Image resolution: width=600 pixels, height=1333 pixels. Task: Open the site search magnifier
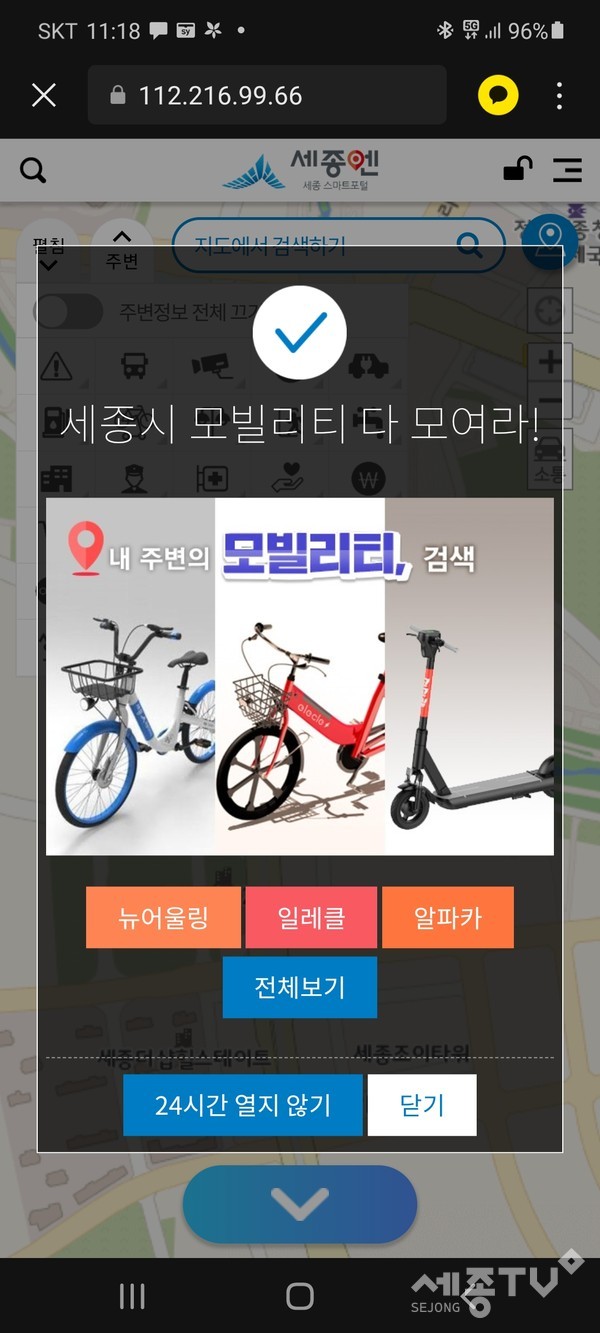pyautogui.click(x=33, y=171)
